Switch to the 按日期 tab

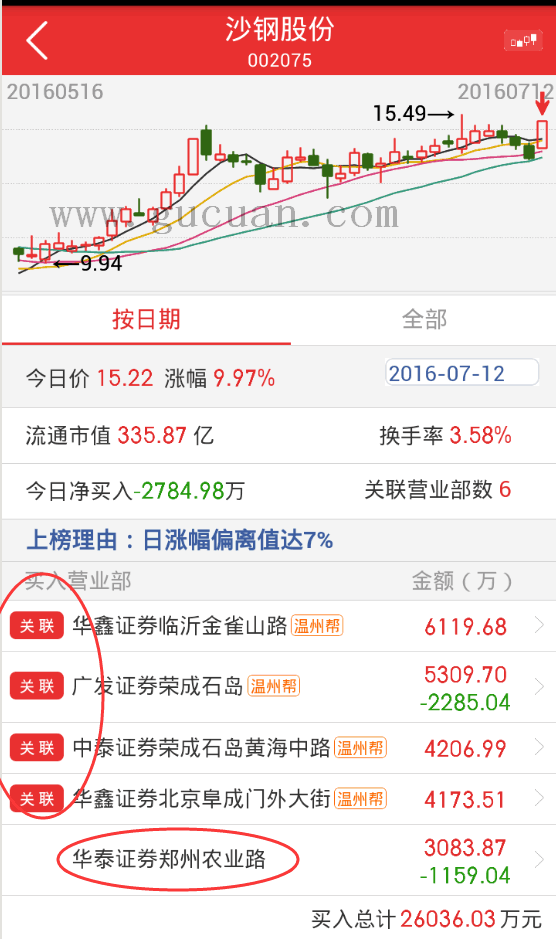click(146, 319)
